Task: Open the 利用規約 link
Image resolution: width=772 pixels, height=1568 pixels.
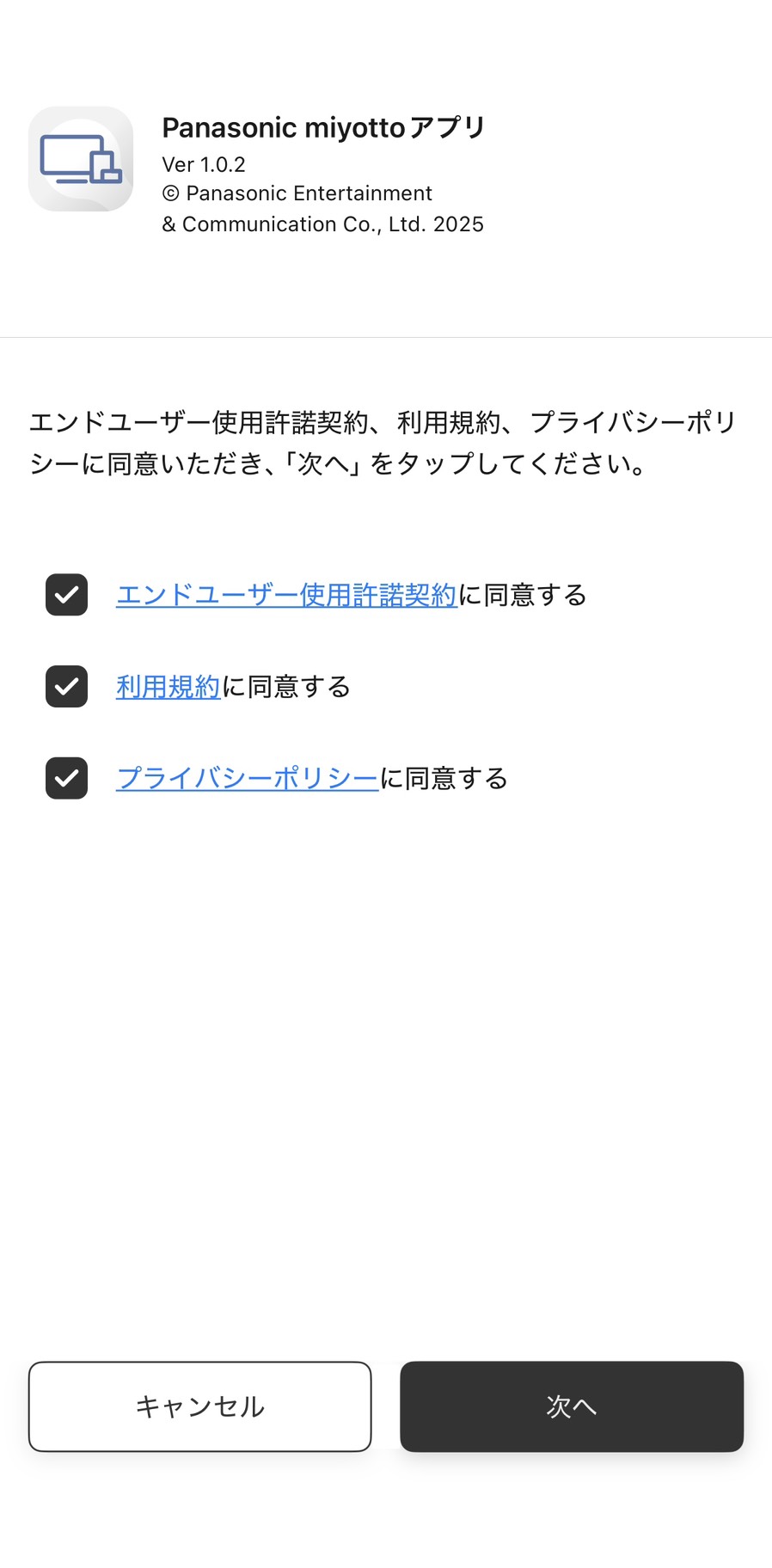Action: point(168,687)
